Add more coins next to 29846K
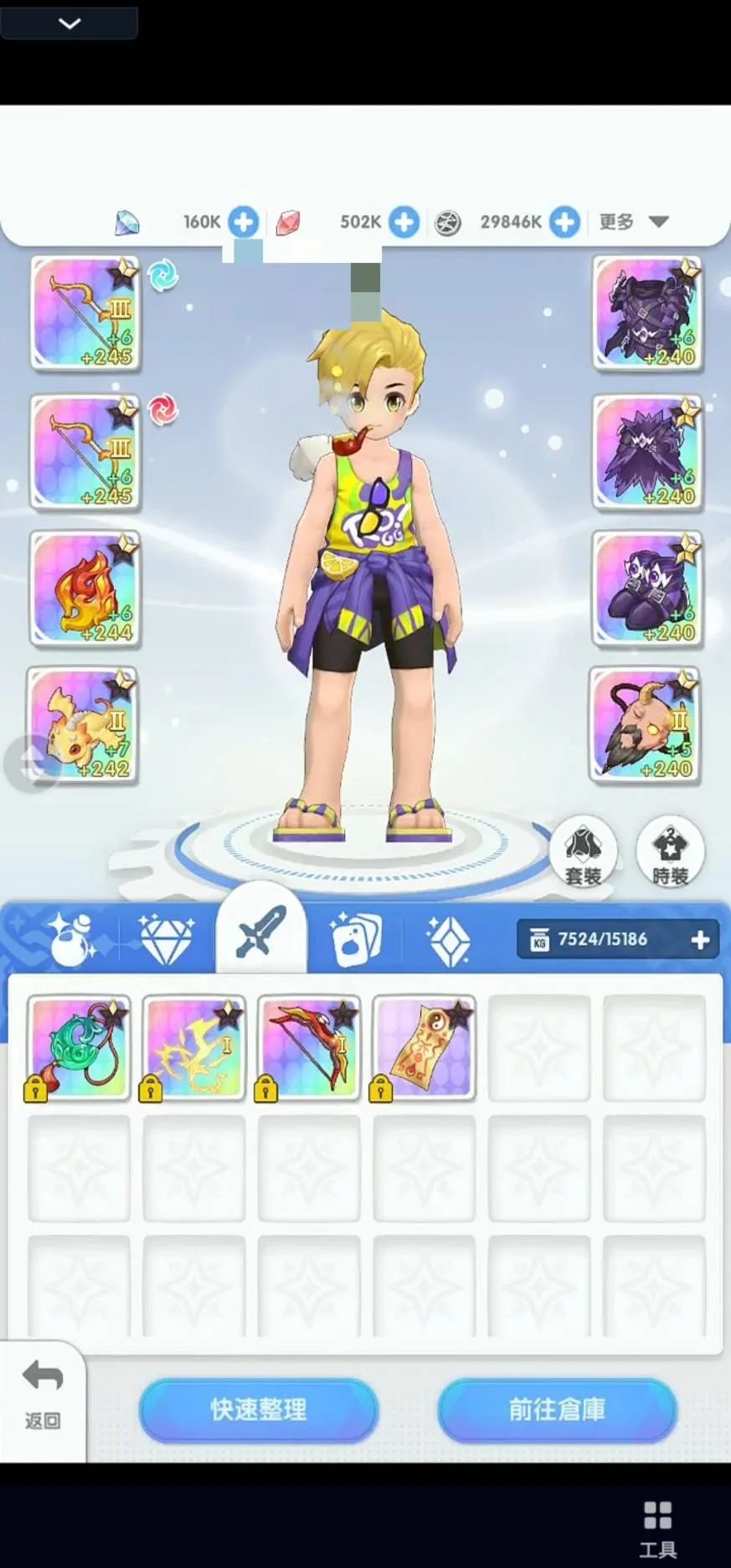This screenshot has width=731, height=1568. click(565, 222)
